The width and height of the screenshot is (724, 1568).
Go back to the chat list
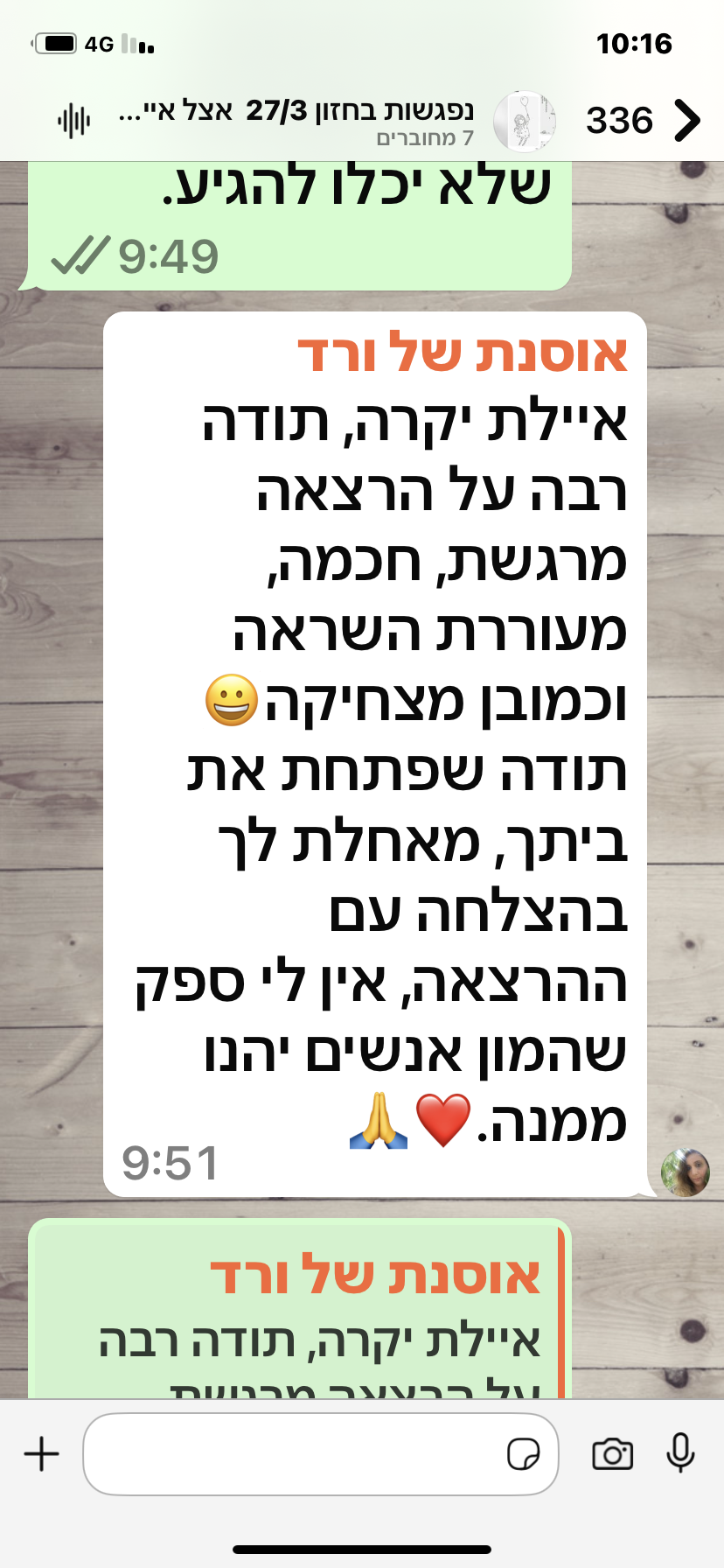[x=687, y=121]
